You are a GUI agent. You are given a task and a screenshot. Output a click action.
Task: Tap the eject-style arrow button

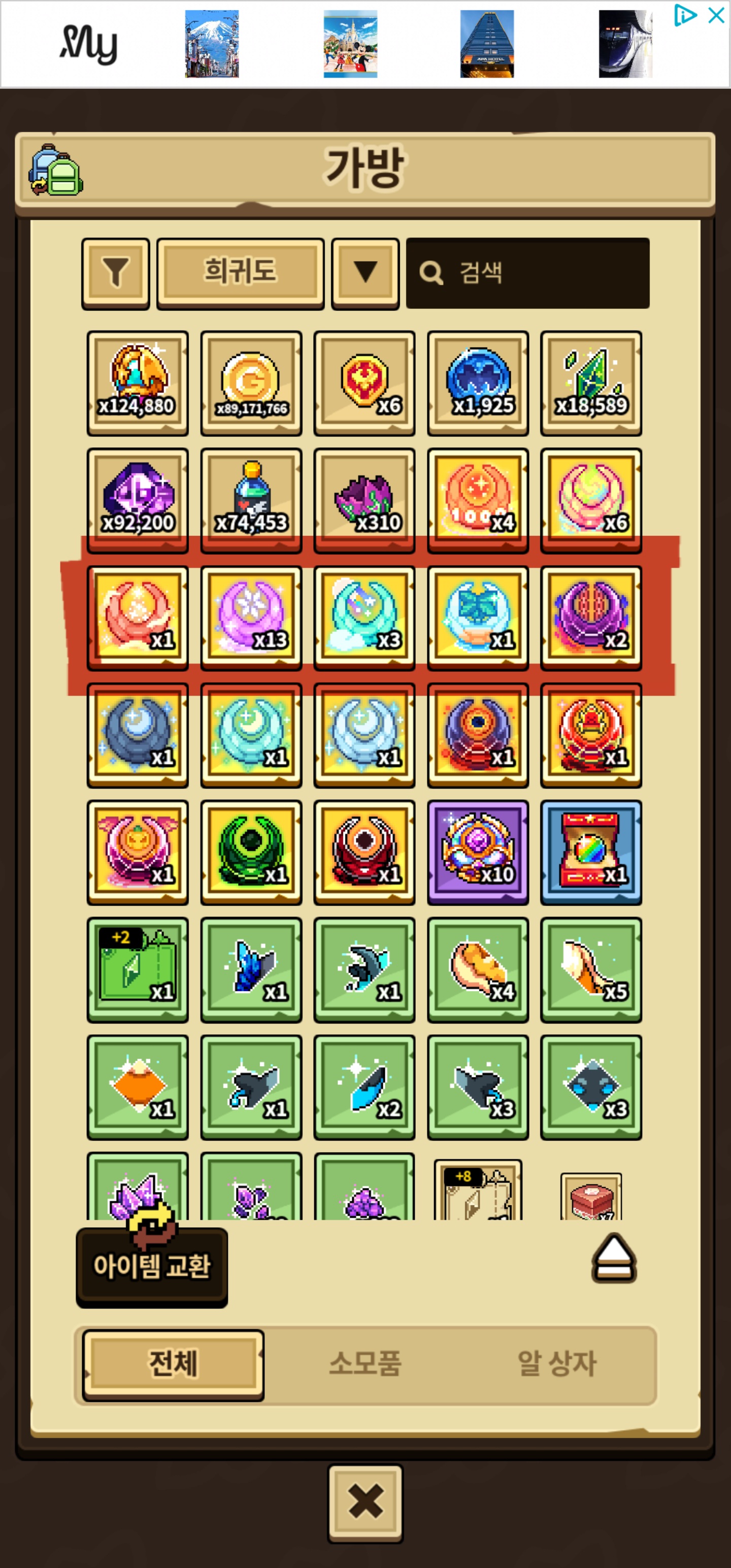point(614,1259)
